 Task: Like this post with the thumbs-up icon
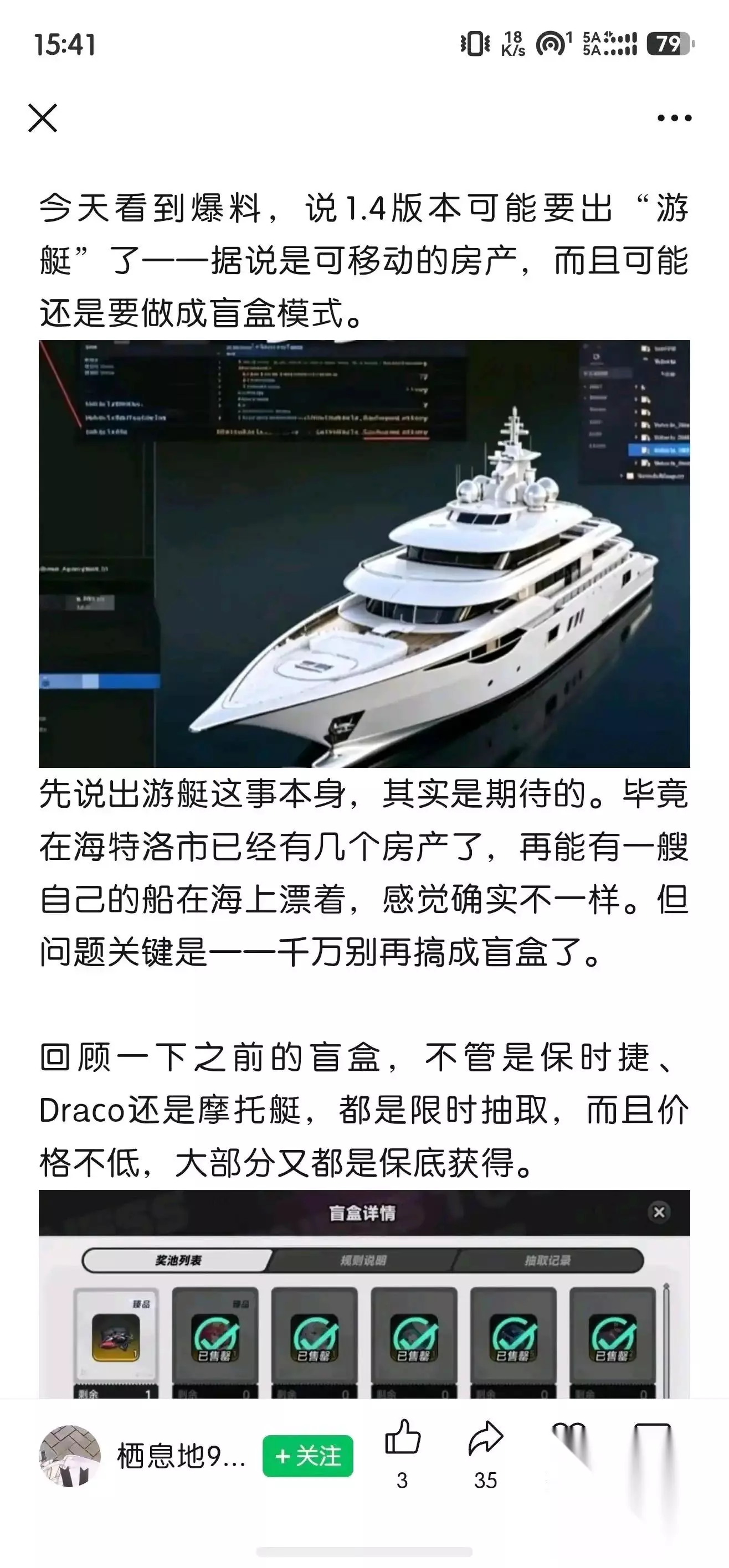pyautogui.click(x=403, y=1438)
